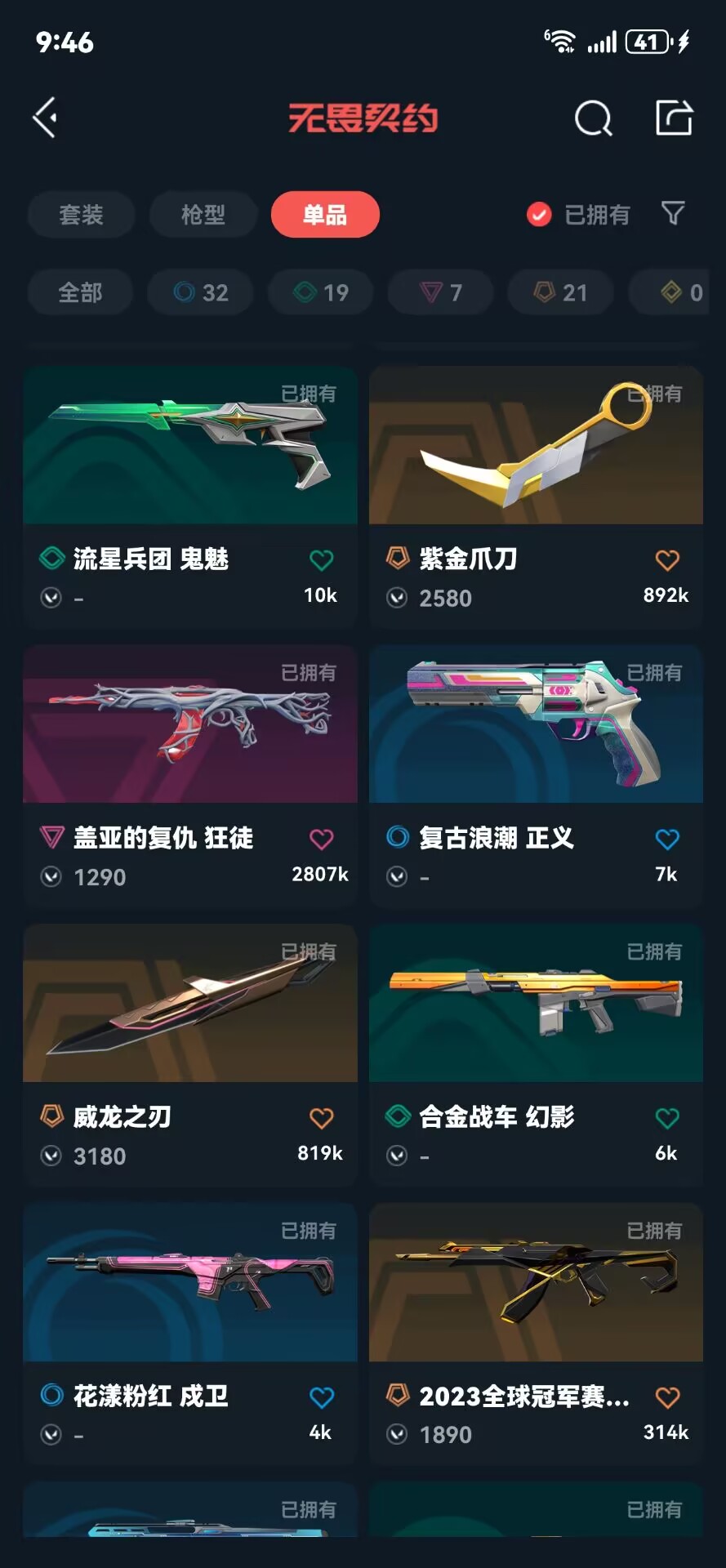The height and width of the screenshot is (1568, 726).
Task: Like the 合金战车 幻影 skin
Action: 667,1118
